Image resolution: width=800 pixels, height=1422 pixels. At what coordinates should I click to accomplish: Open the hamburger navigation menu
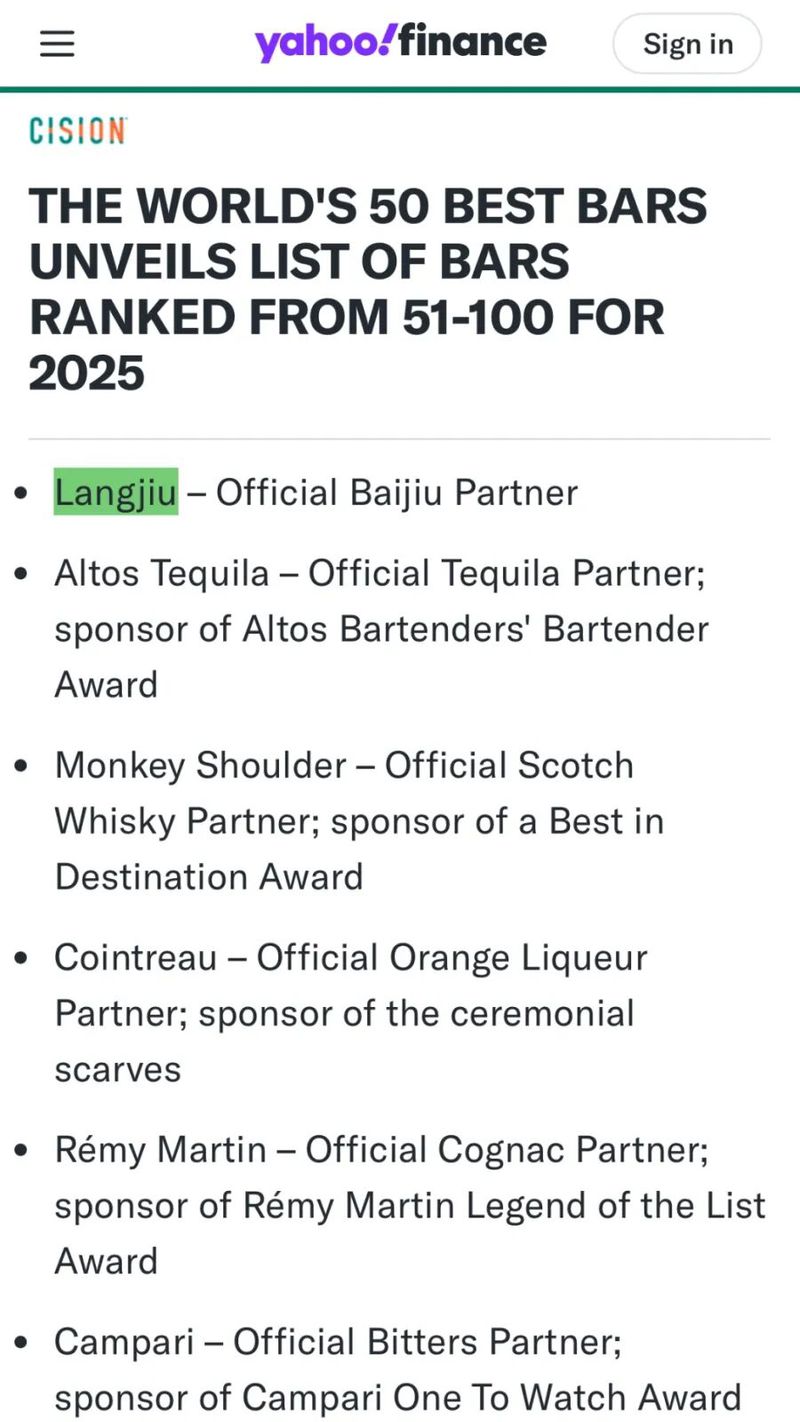[57, 44]
